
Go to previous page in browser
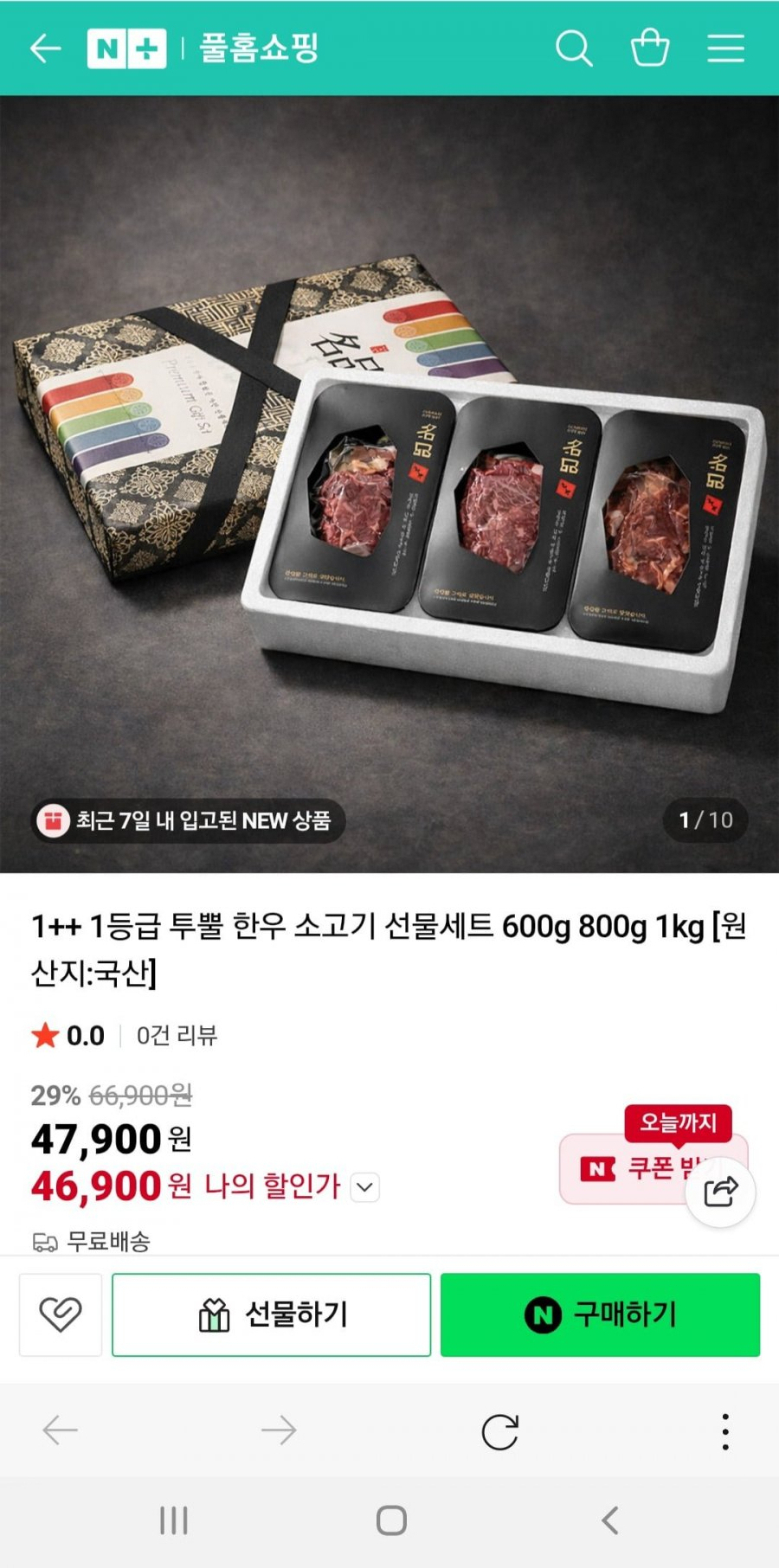pos(61,1430)
